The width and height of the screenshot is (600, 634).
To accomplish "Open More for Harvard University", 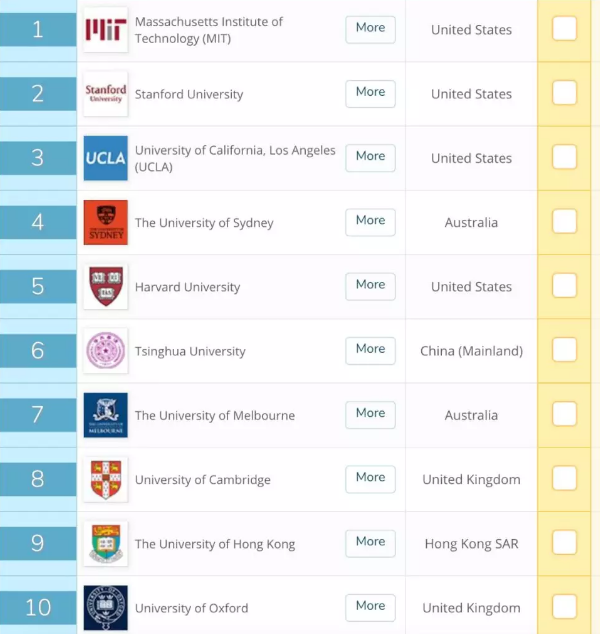I will [x=370, y=285].
